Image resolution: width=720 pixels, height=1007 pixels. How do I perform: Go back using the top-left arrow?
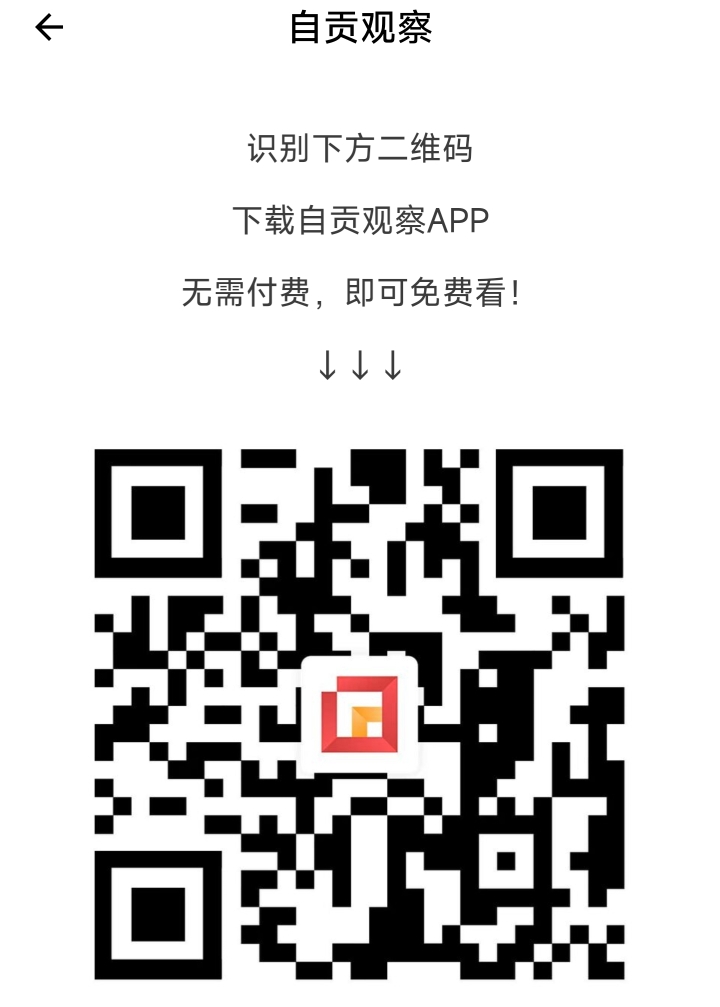click(x=48, y=28)
